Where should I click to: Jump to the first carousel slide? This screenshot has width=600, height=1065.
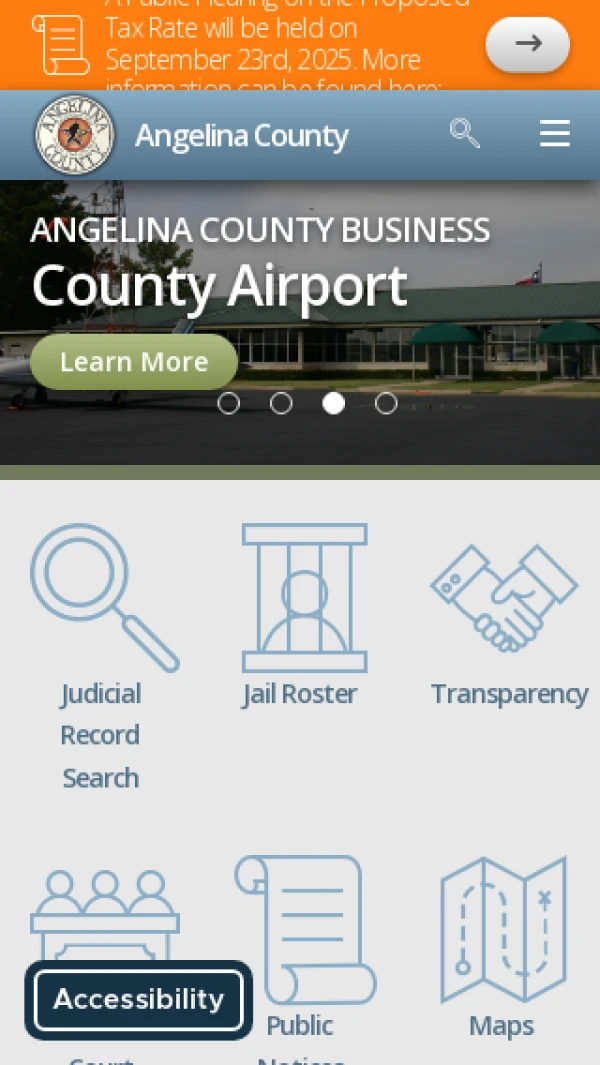point(229,403)
